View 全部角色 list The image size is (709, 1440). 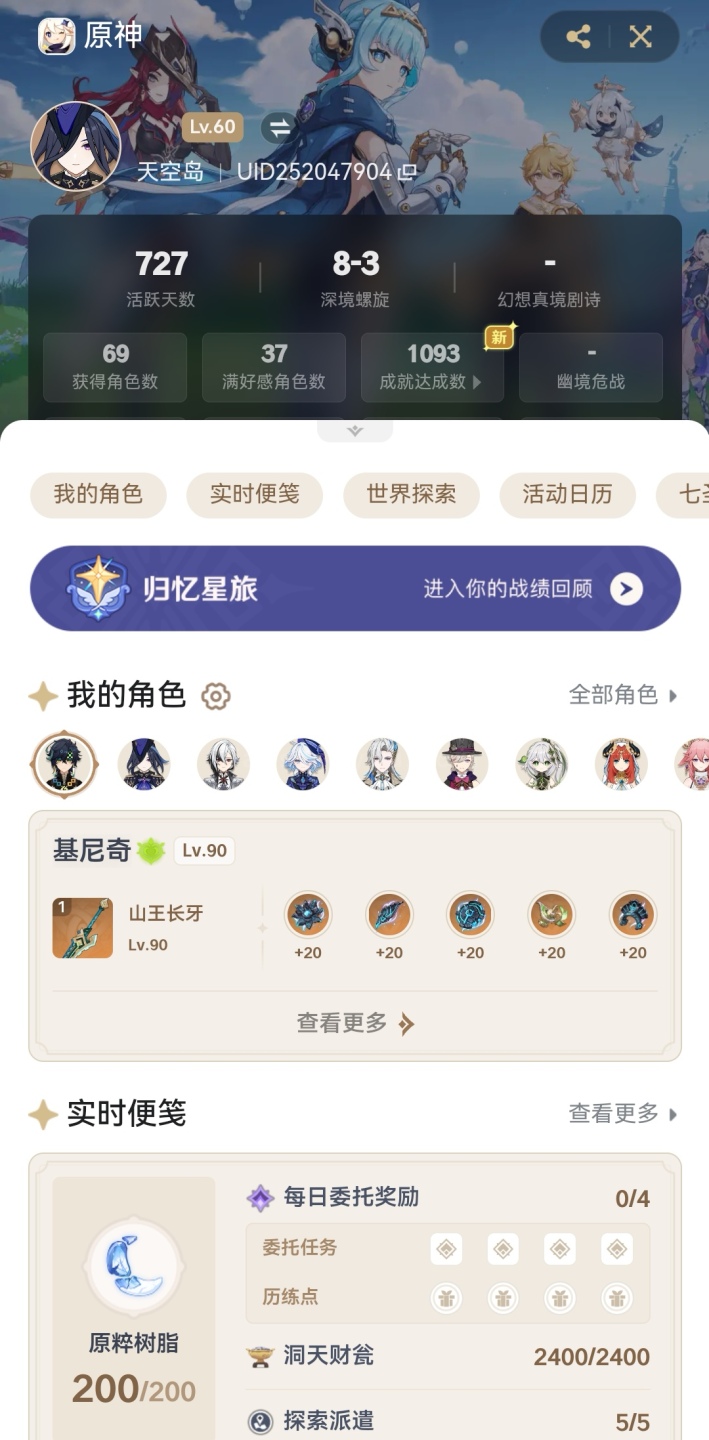[623, 695]
